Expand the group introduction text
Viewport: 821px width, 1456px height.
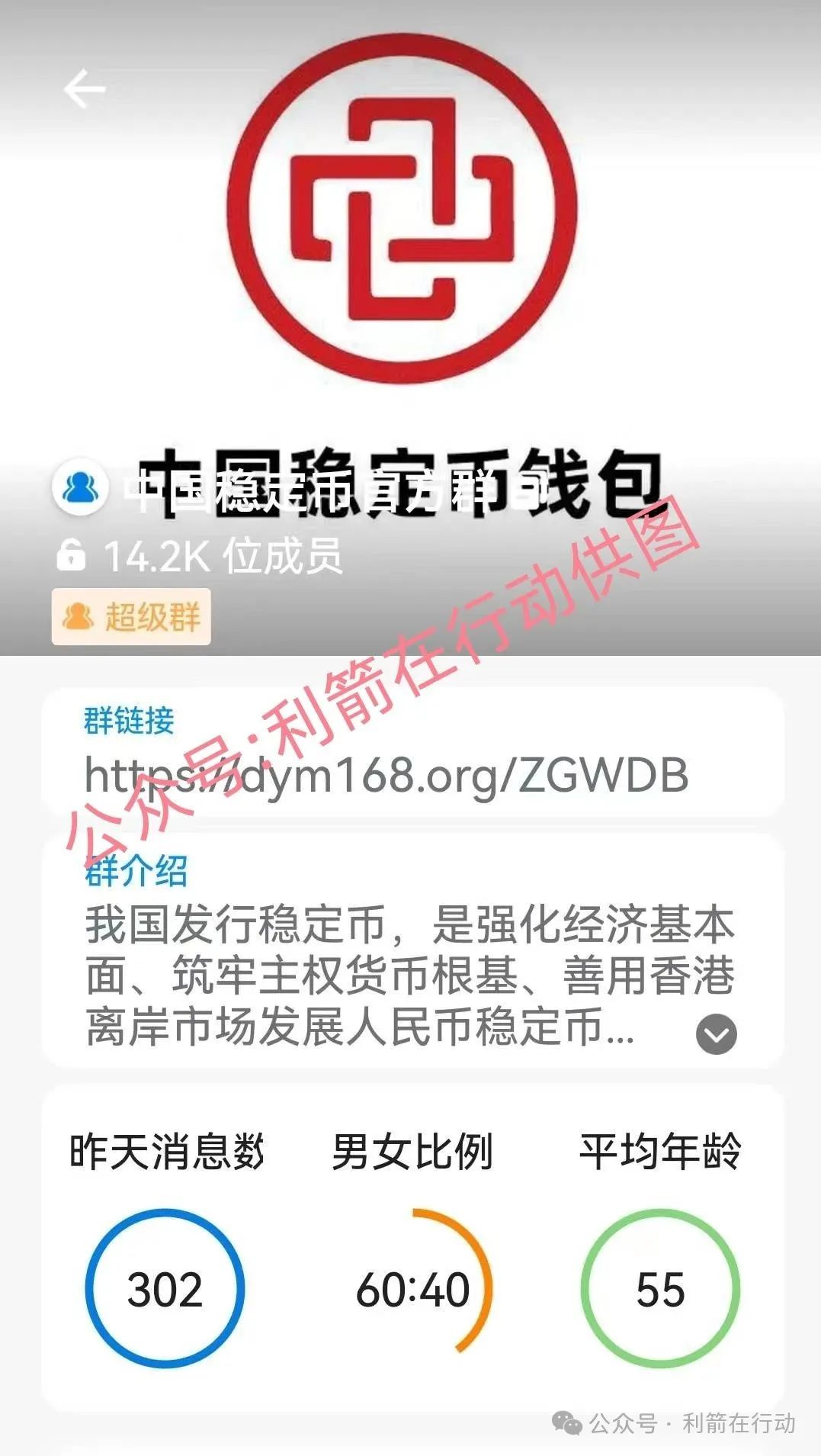pyautogui.click(x=716, y=1034)
